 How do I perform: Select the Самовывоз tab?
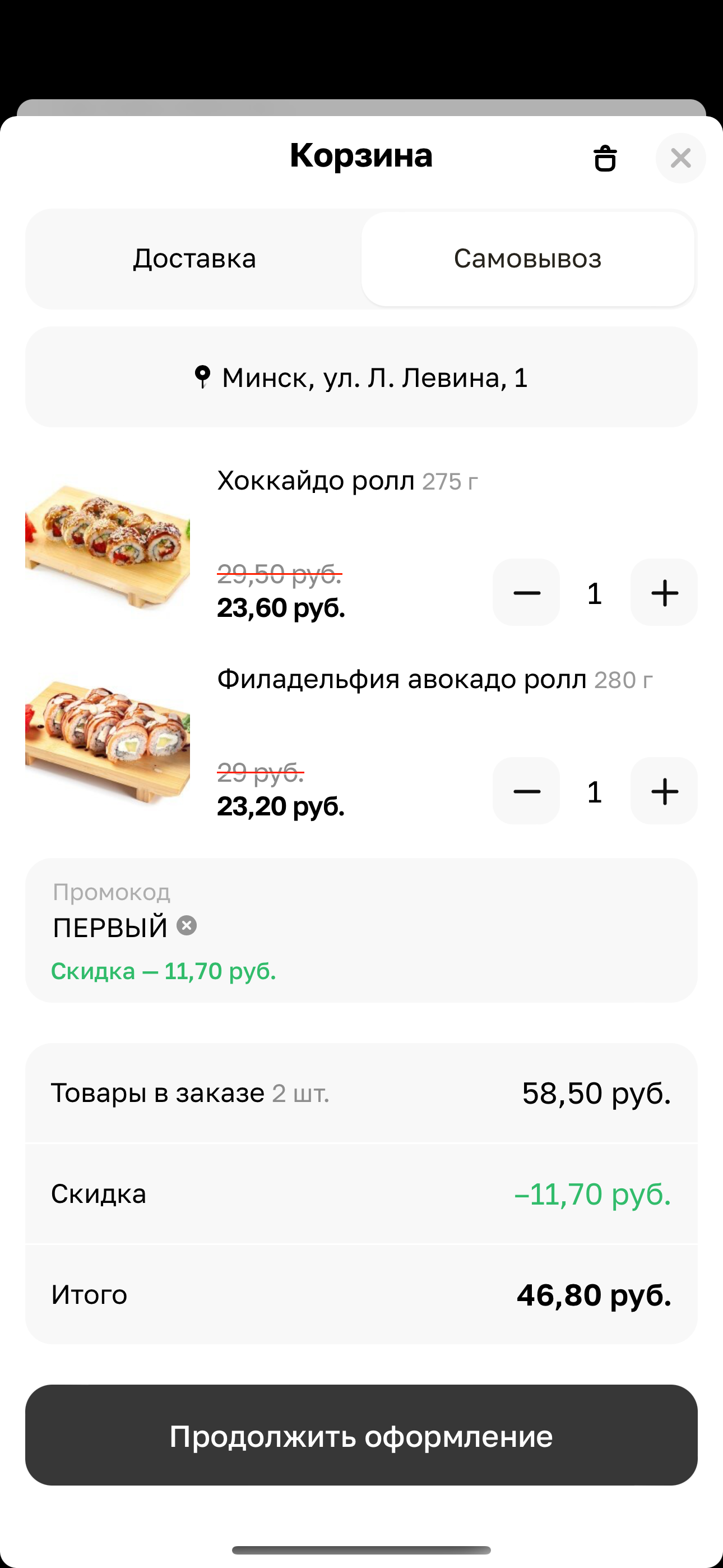[527, 259]
